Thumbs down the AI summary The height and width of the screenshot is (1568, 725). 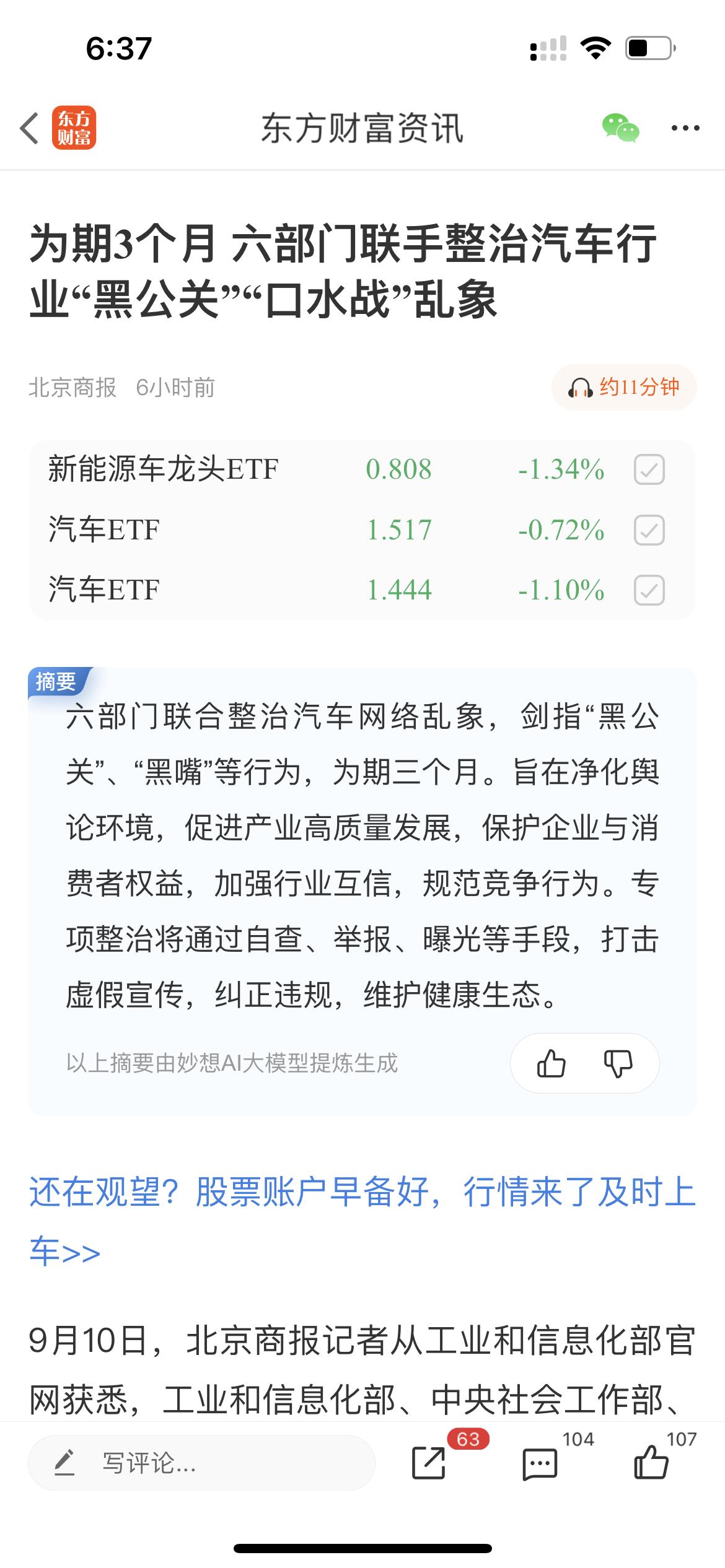[x=618, y=1064]
